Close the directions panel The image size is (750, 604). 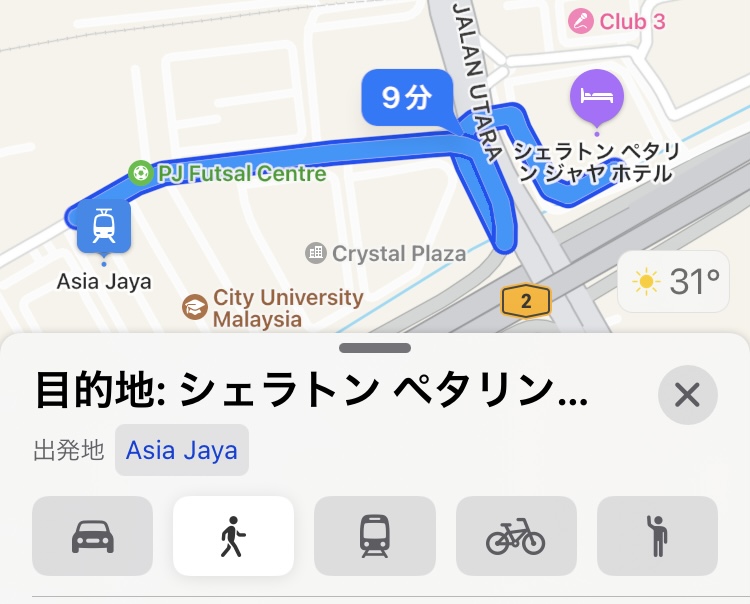(687, 395)
